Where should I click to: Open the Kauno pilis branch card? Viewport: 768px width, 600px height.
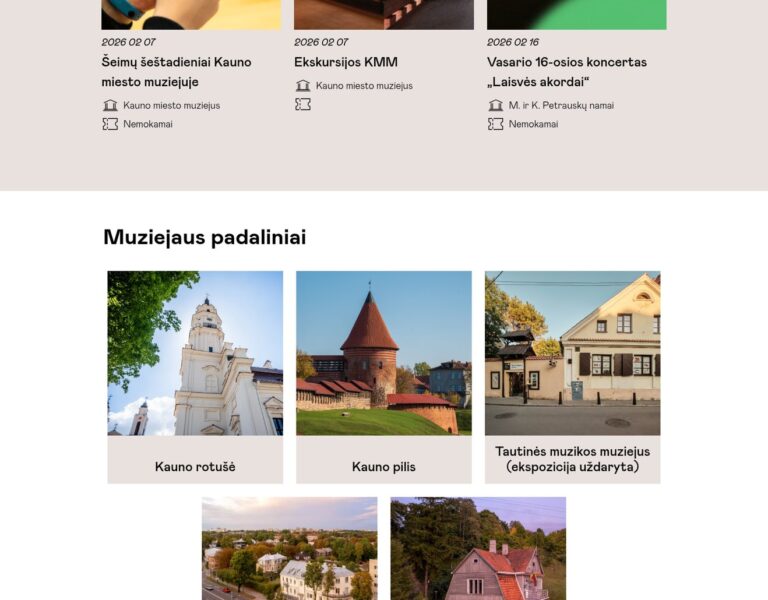[383, 376]
